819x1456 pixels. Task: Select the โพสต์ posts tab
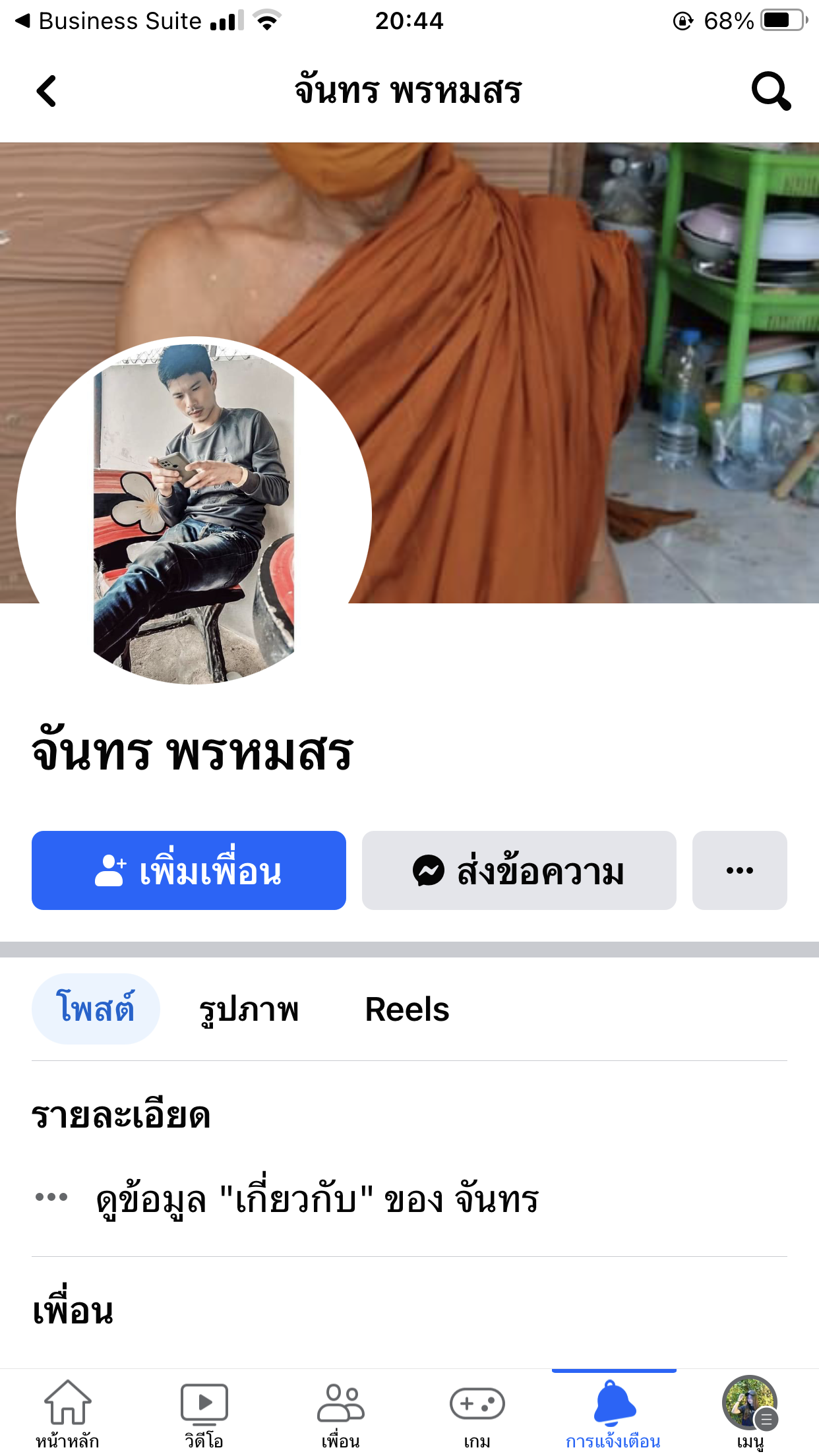(x=96, y=1009)
